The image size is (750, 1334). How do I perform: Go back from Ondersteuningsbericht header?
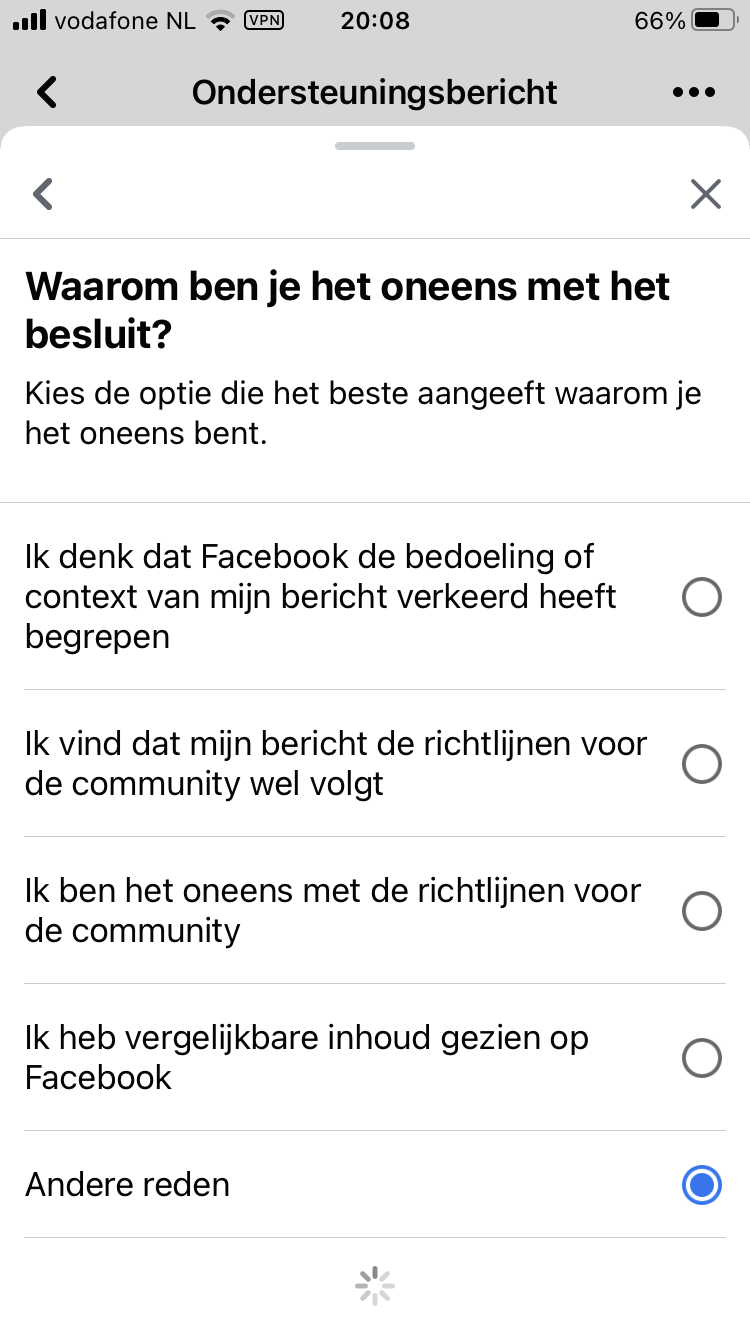(x=46, y=93)
